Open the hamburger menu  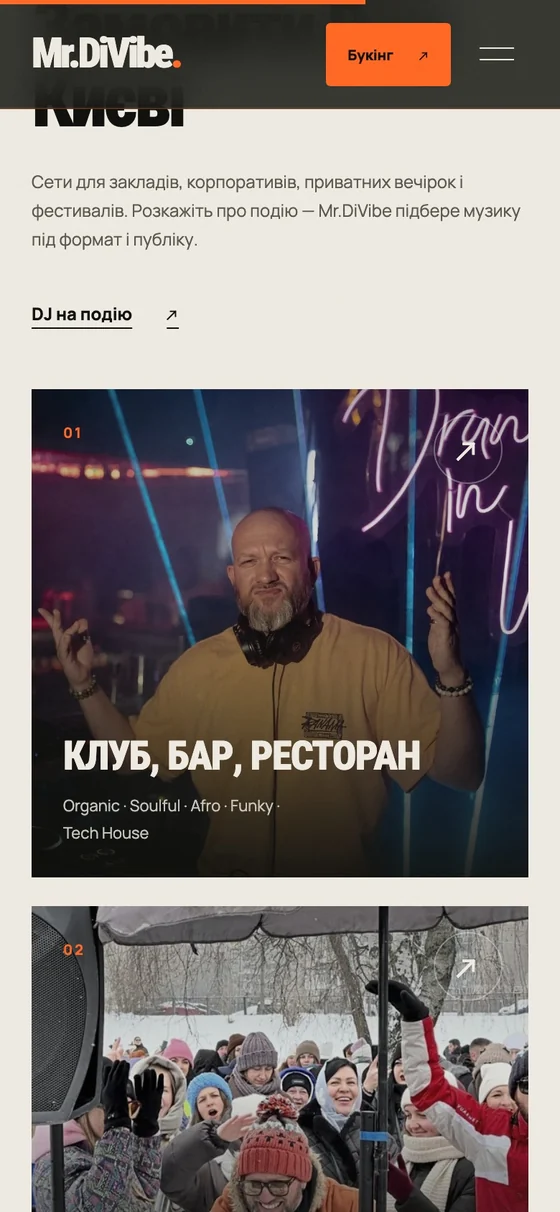tap(497, 54)
